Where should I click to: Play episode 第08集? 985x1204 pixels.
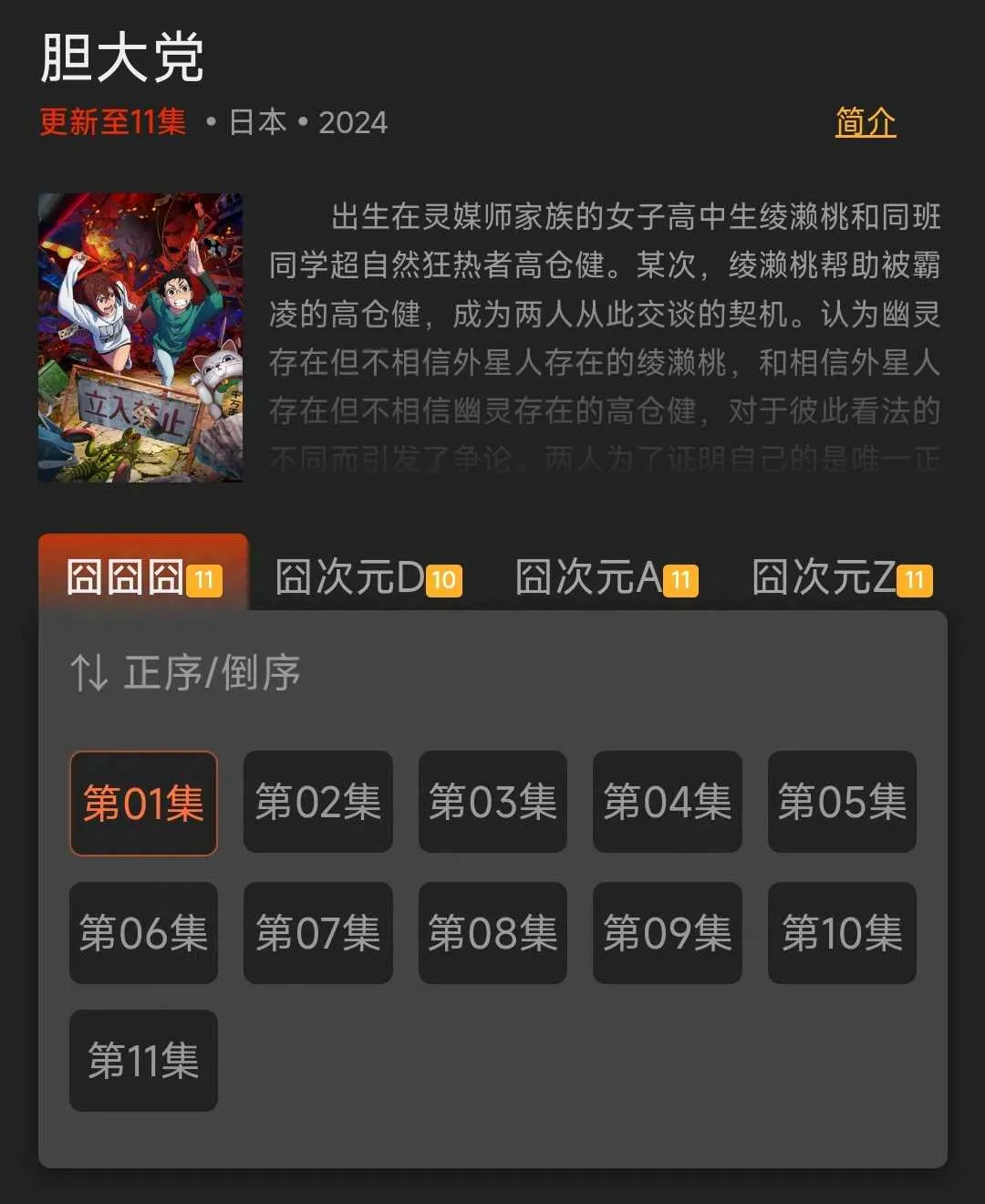pyautogui.click(x=493, y=932)
